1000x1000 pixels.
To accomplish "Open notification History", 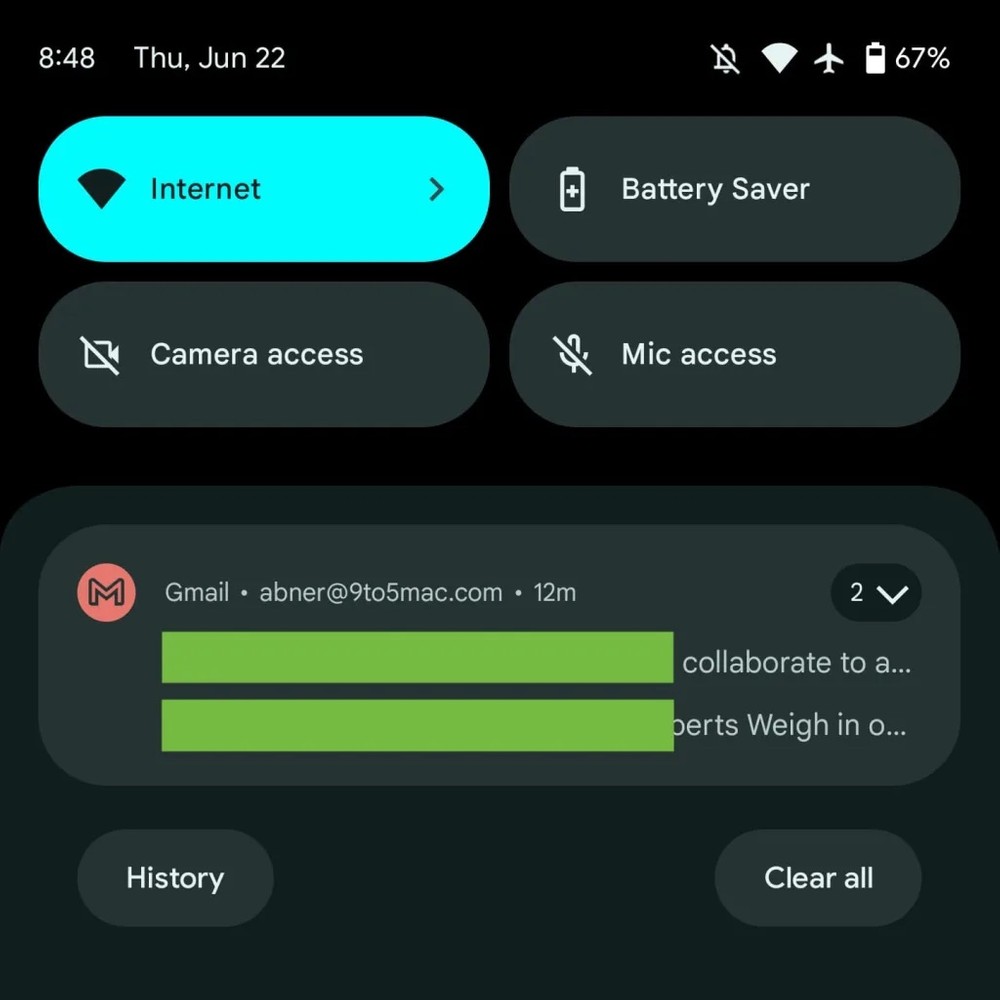I will (x=175, y=878).
